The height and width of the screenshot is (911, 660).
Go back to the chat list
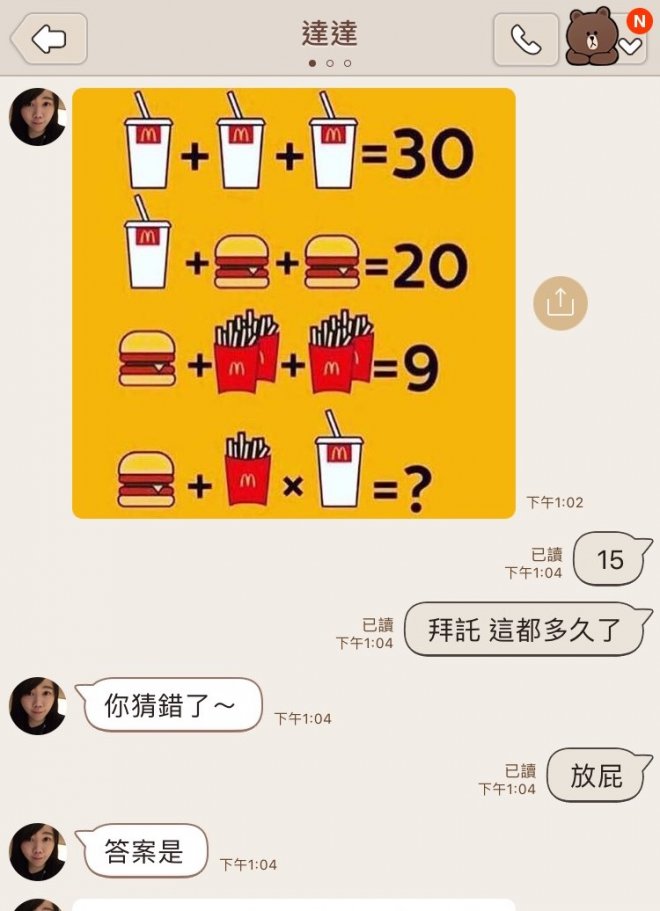[48, 39]
